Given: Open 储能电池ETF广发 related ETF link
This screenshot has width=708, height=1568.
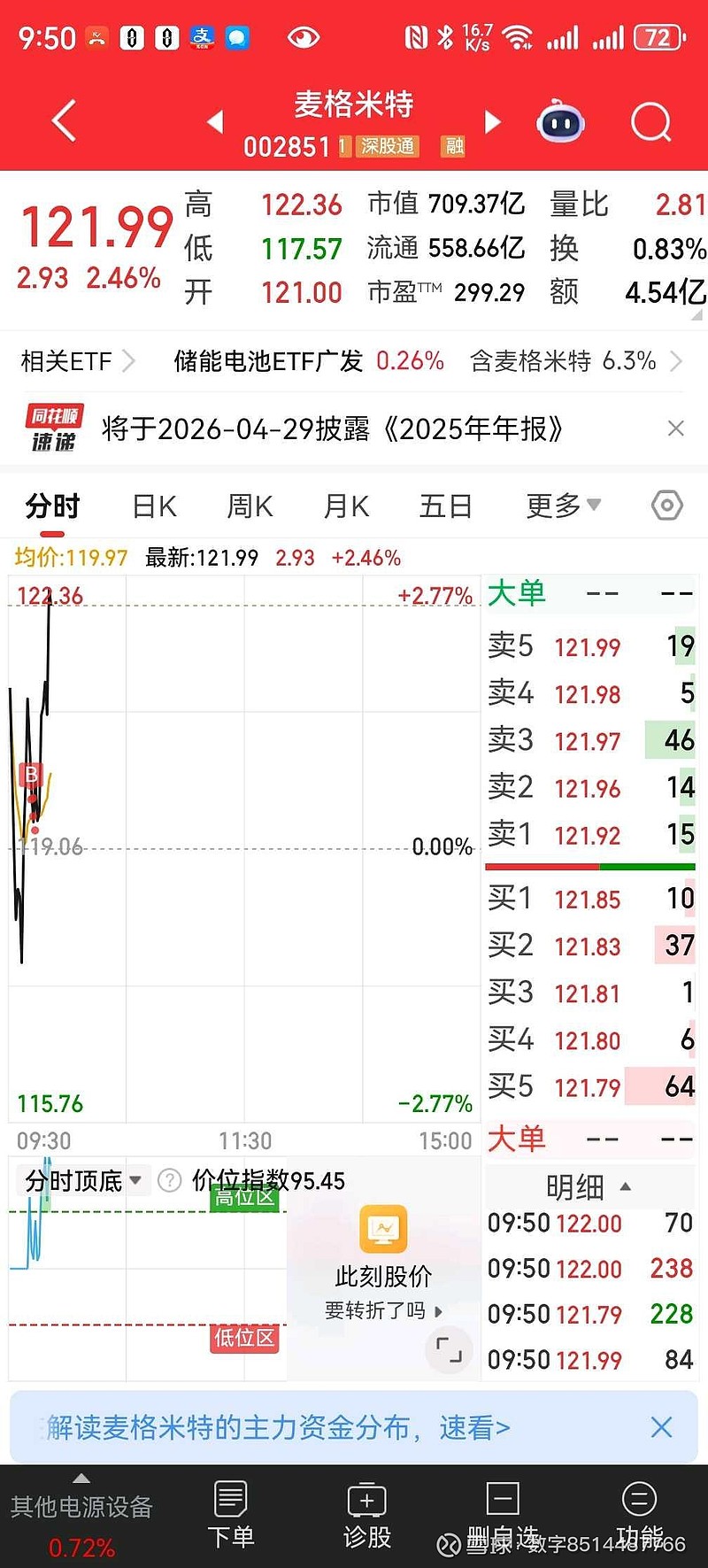Looking at the screenshot, I should pyautogui.click(x=267, y=361).
